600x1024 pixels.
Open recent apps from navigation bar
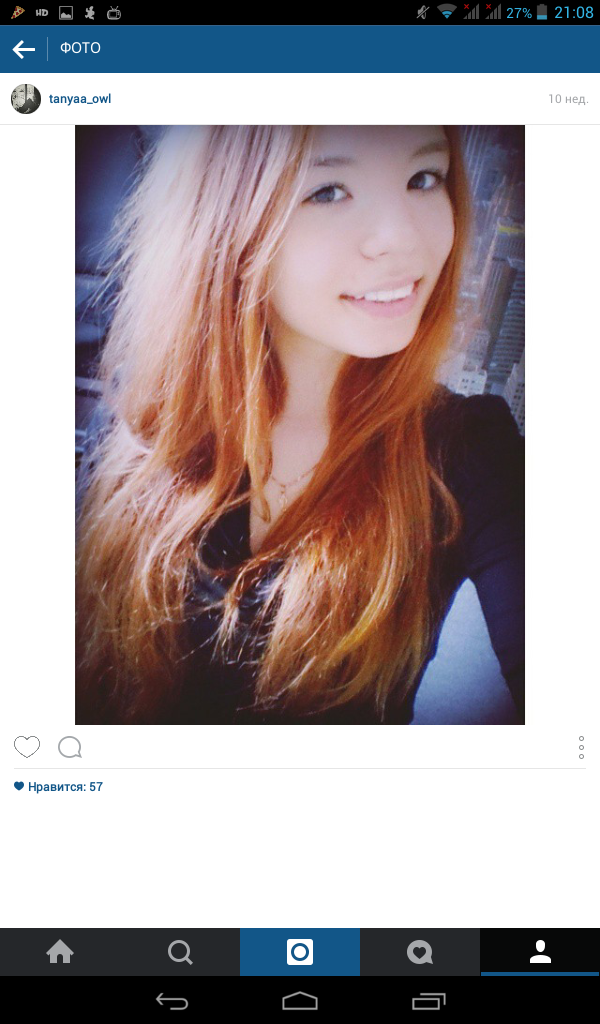428,1001
